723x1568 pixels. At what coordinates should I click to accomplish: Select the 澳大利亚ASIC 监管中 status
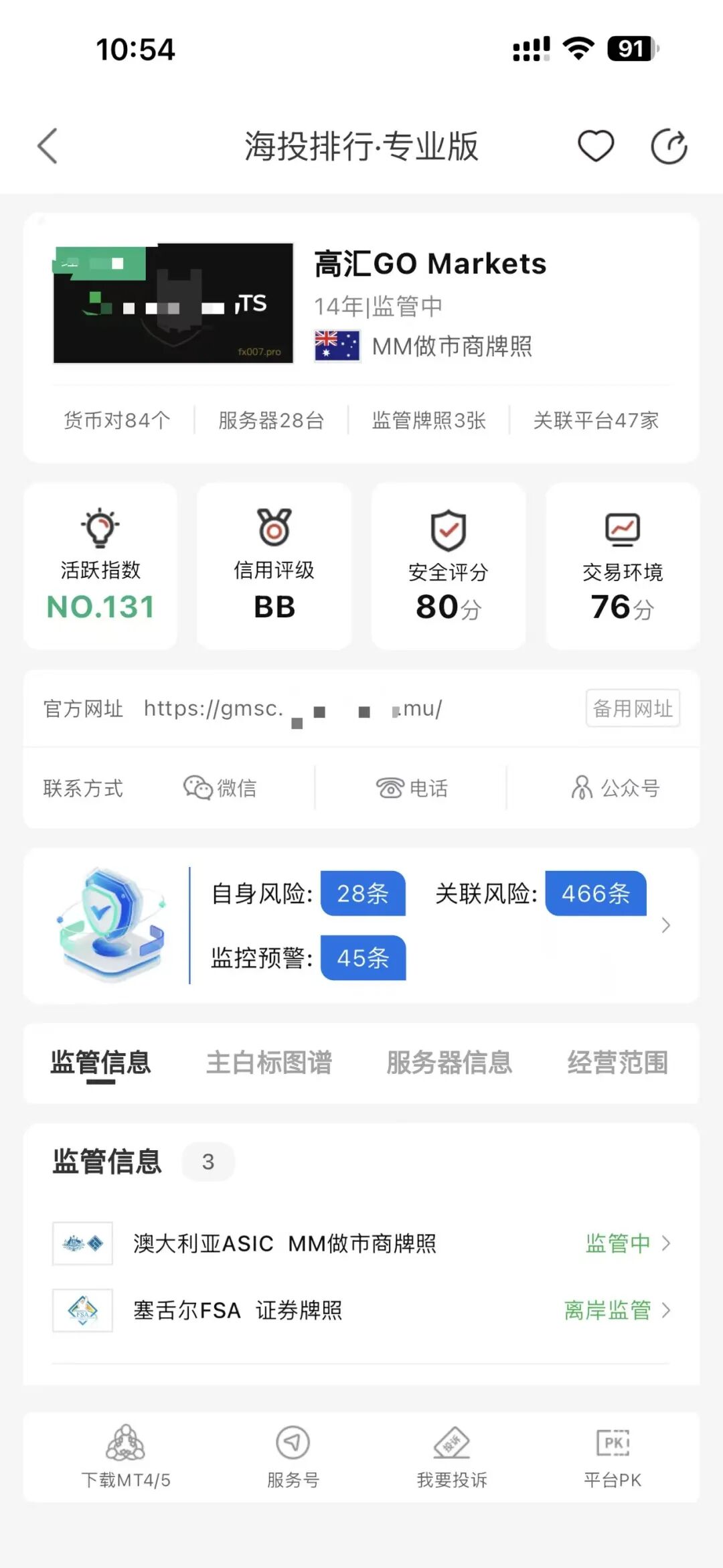[x=618, y=1243]
